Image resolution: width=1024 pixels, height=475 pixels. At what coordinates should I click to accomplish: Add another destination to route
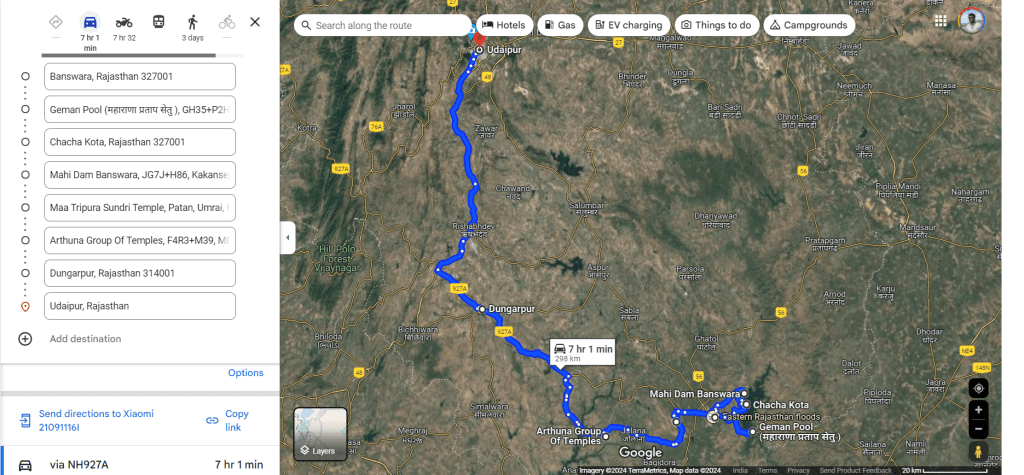85,339
